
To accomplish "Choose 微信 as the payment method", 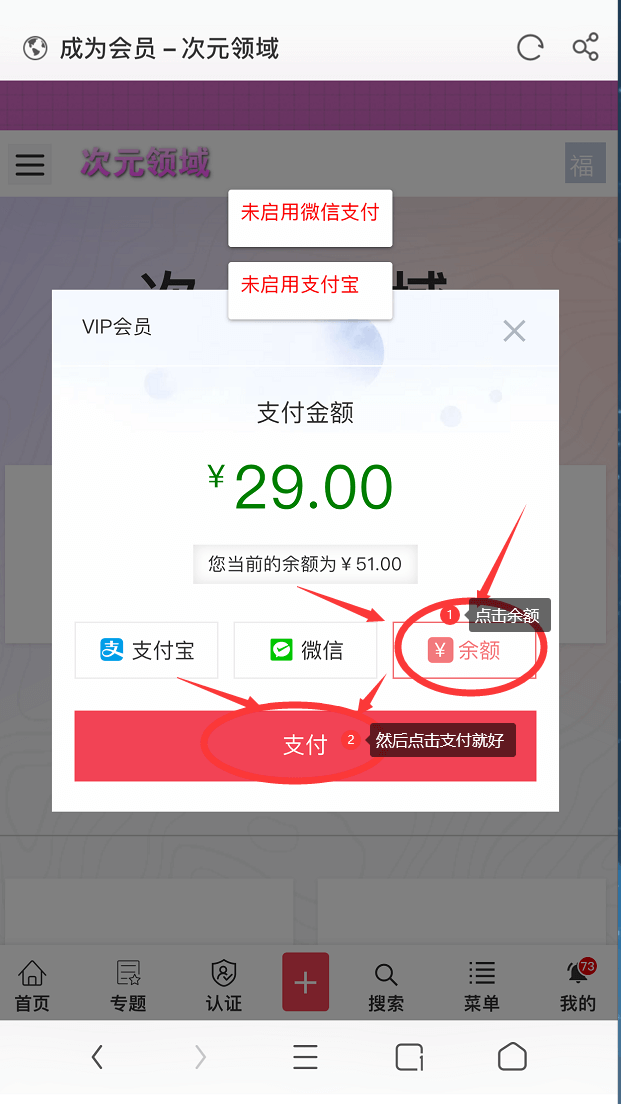I will pos(305,650).
